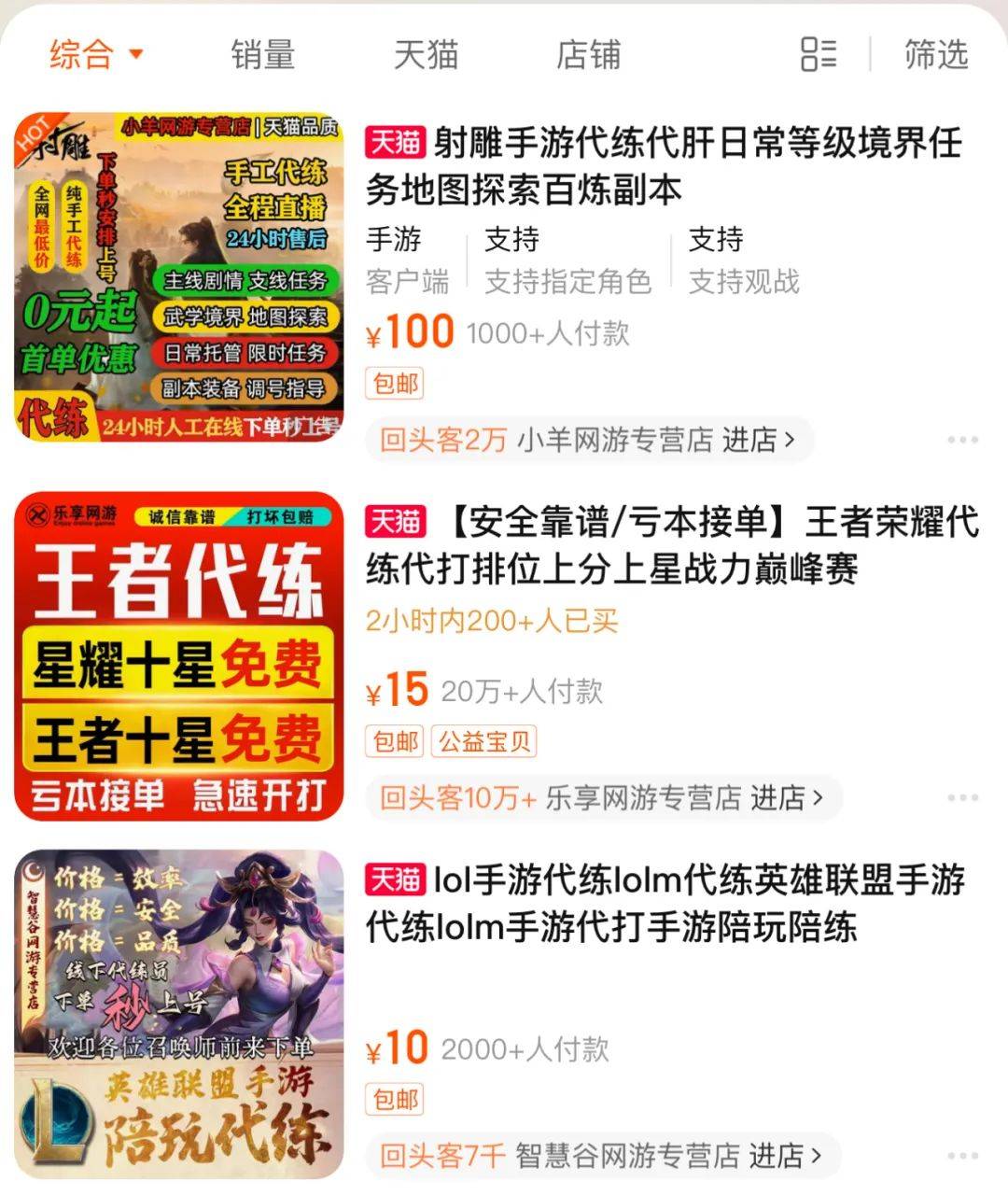Open more options for 王者荣耀代练 item
The height and width of the screenshot is (1195, 1008).
tap(962, 797)
